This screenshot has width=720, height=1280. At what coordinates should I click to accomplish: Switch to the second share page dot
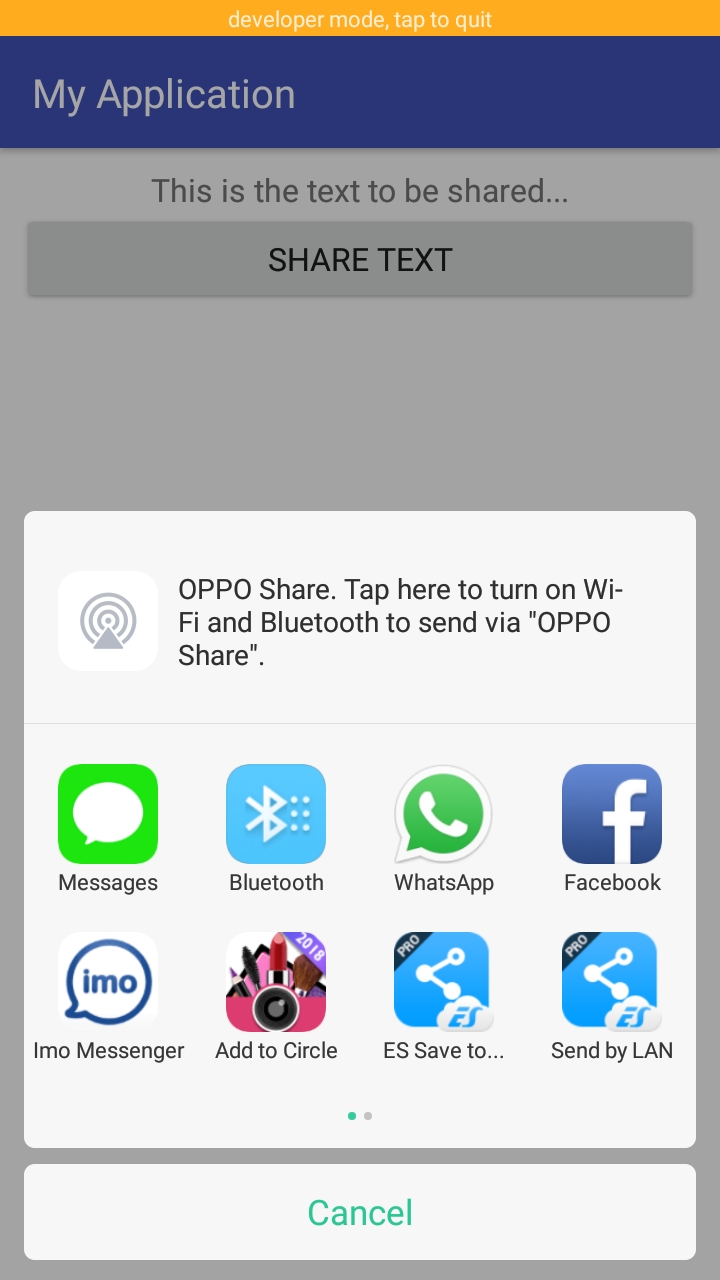368,1115
